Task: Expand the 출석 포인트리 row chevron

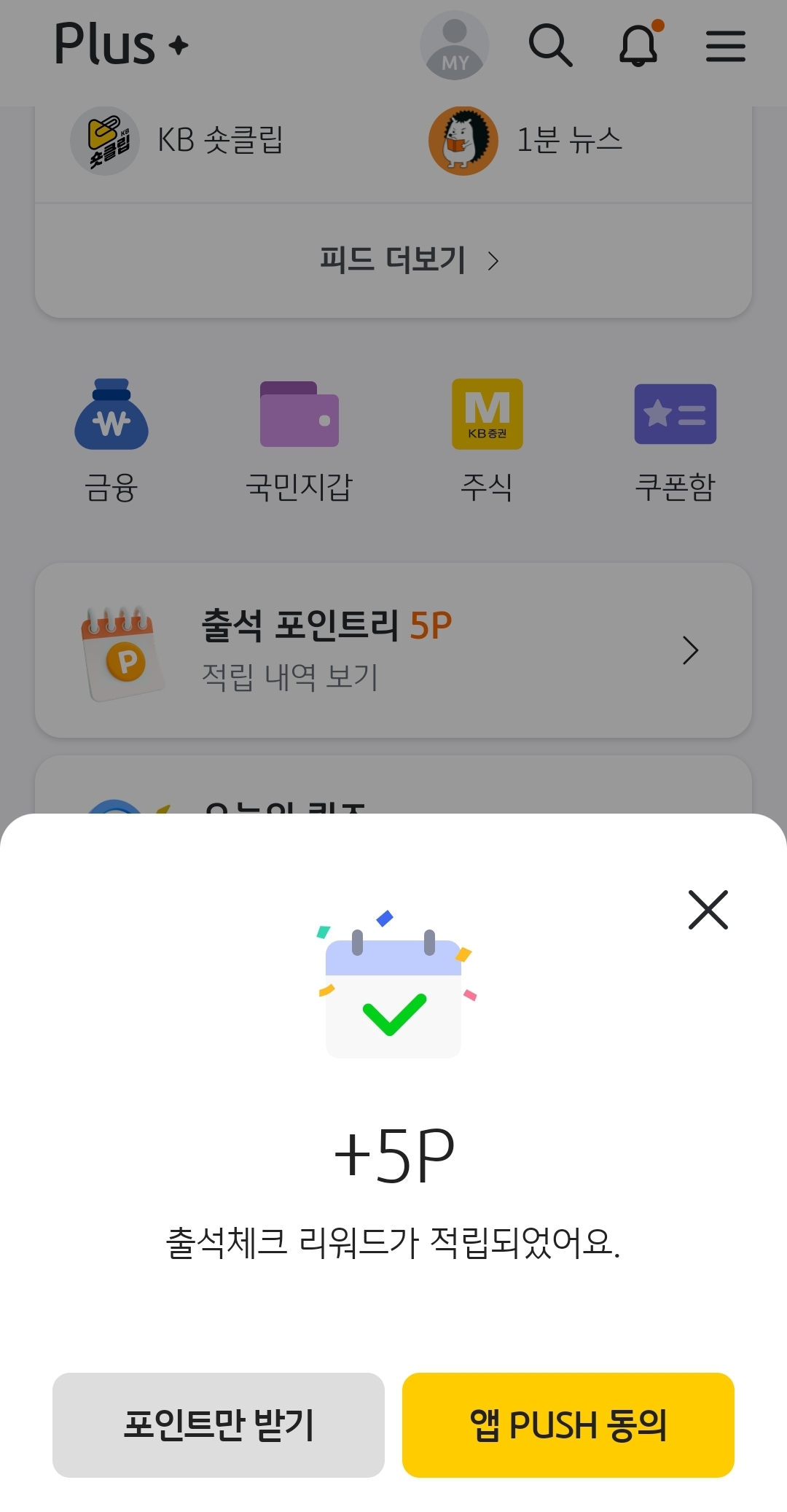Action: tap(691, 651)
